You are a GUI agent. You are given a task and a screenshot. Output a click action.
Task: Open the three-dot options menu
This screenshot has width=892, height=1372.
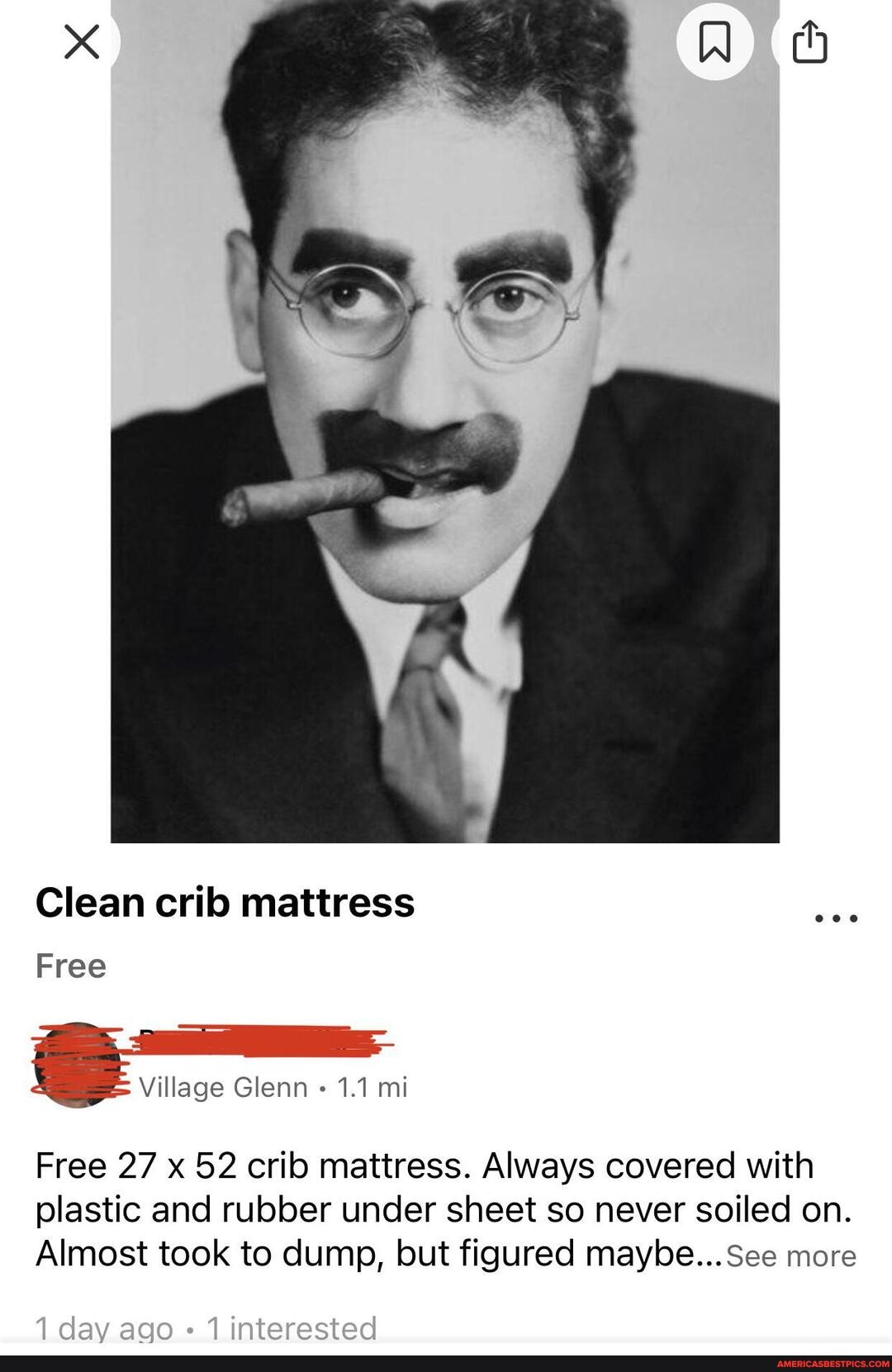point(836,919)
